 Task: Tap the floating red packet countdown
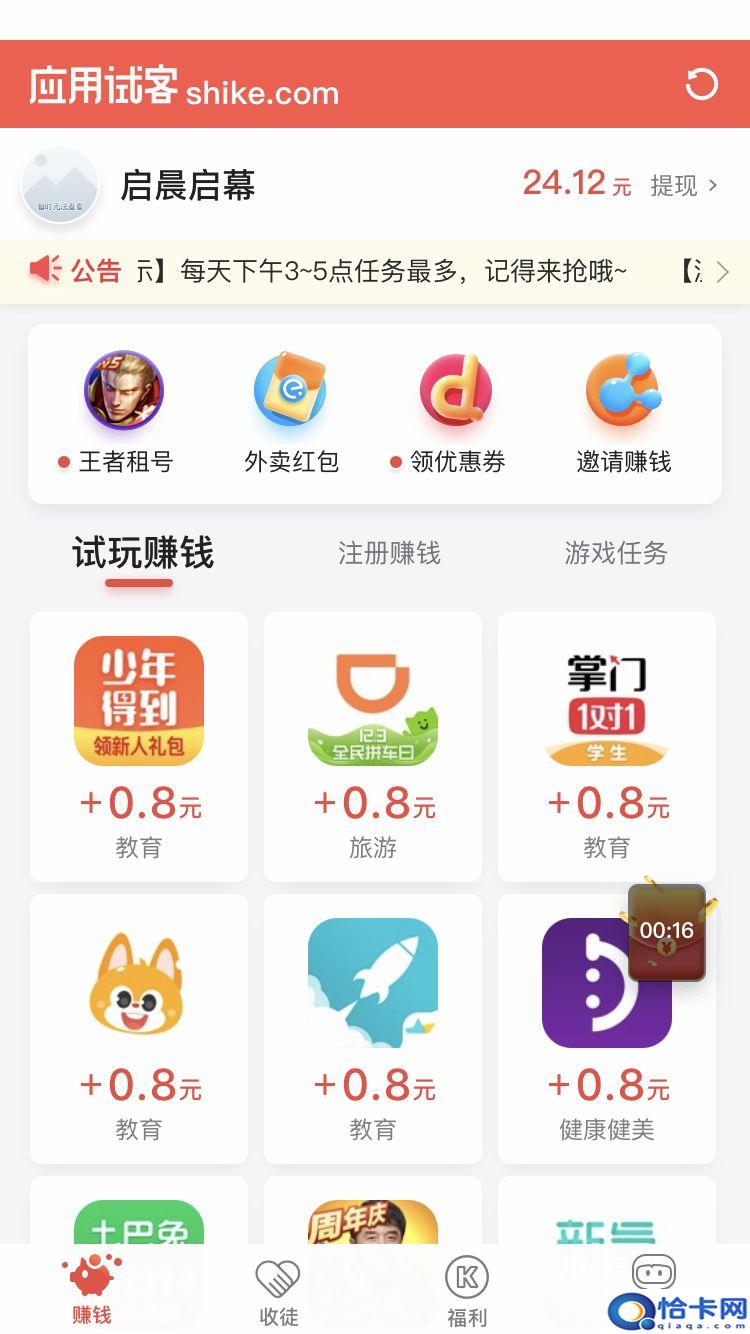click(x=667, y=932)
